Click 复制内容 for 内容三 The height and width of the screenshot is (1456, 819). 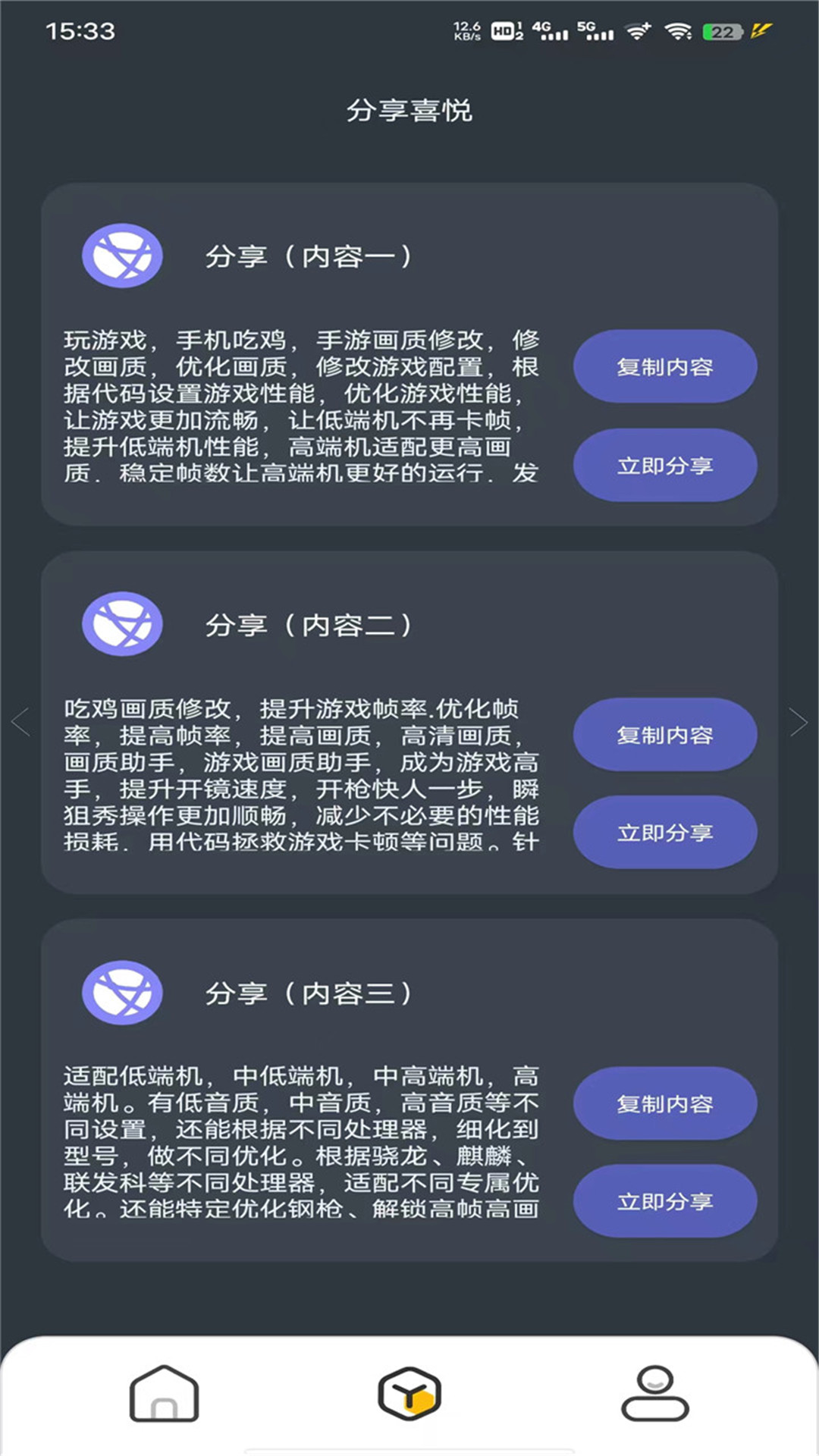tap(665, 1104)
